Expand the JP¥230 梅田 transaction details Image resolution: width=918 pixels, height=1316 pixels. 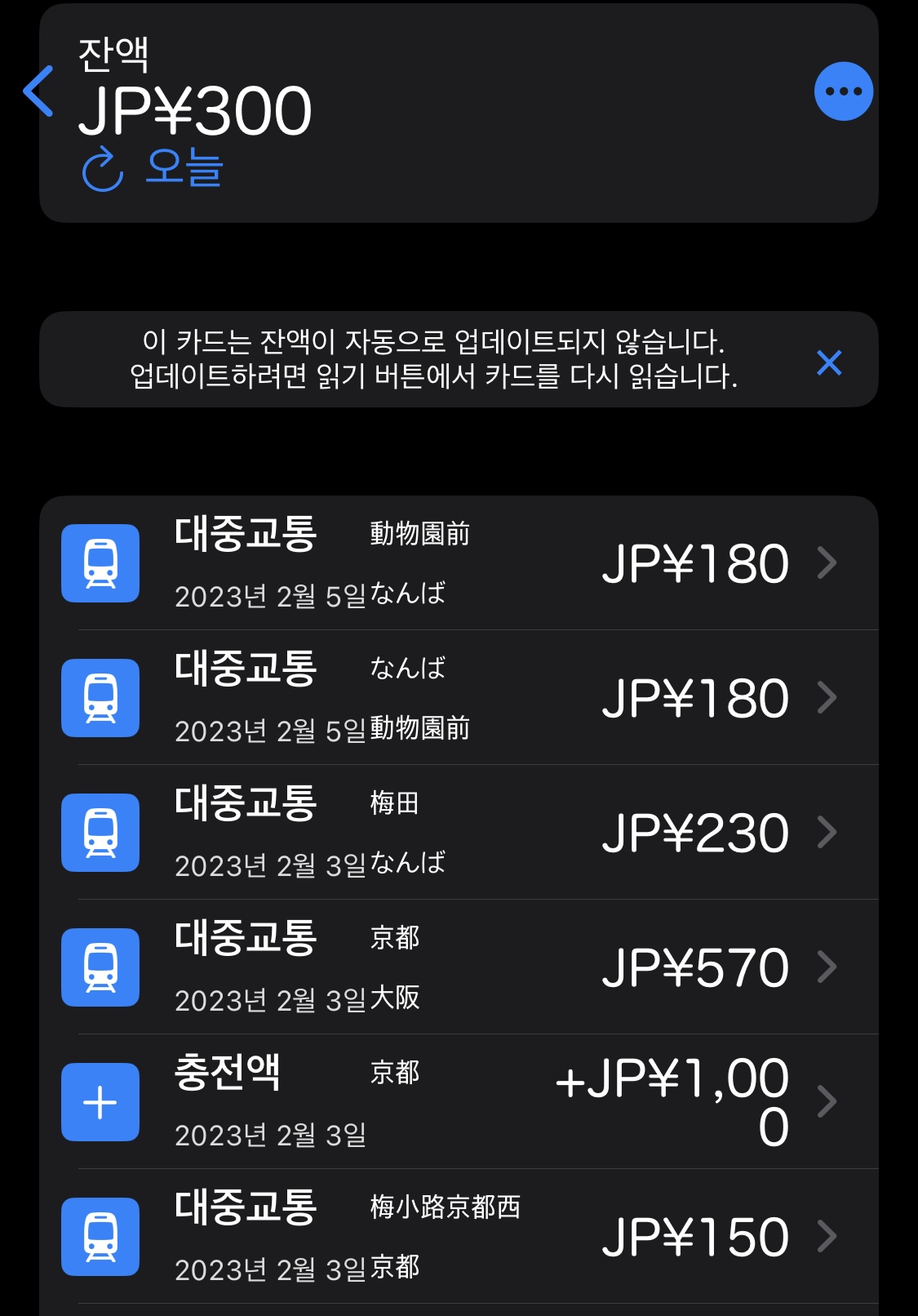[831, 833]
